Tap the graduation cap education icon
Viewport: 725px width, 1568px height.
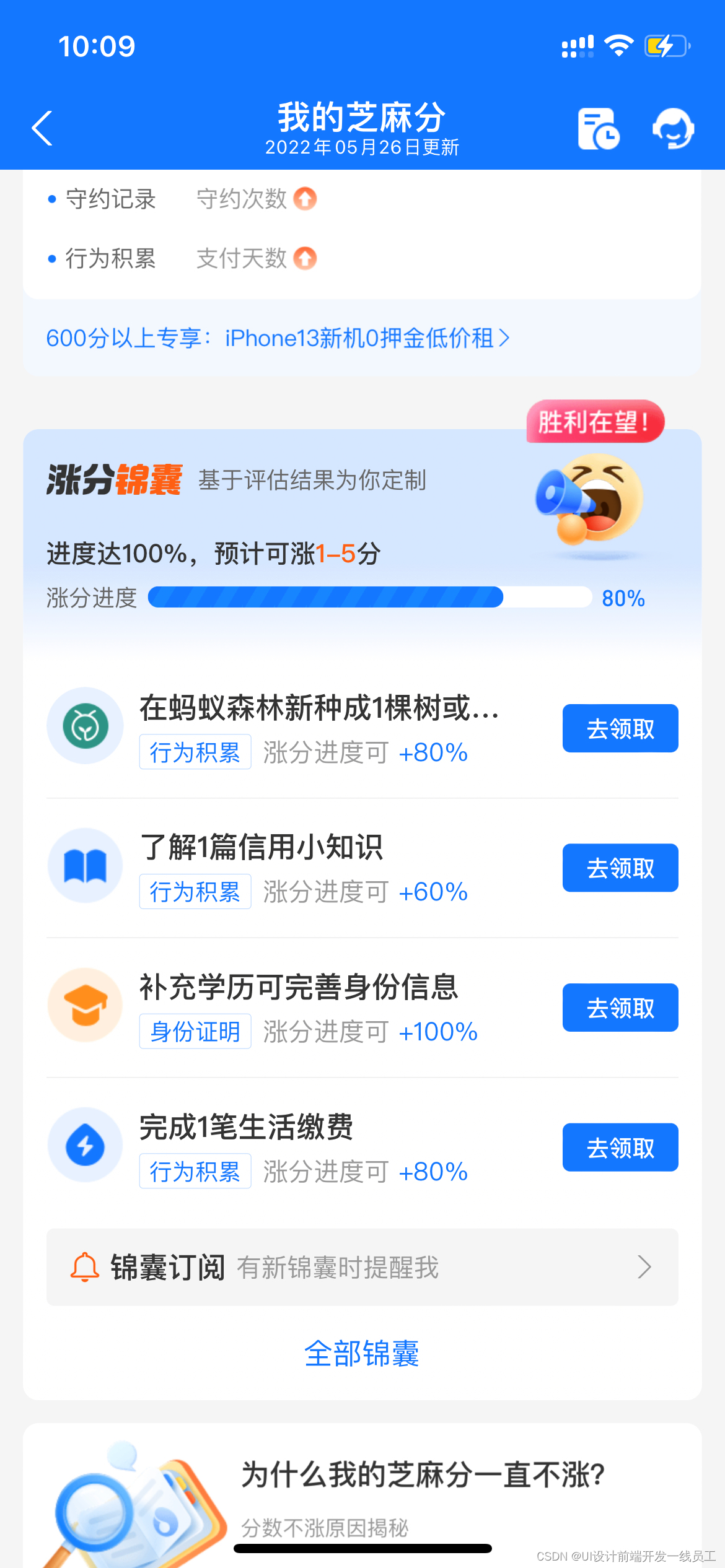tap(85, 1005)
